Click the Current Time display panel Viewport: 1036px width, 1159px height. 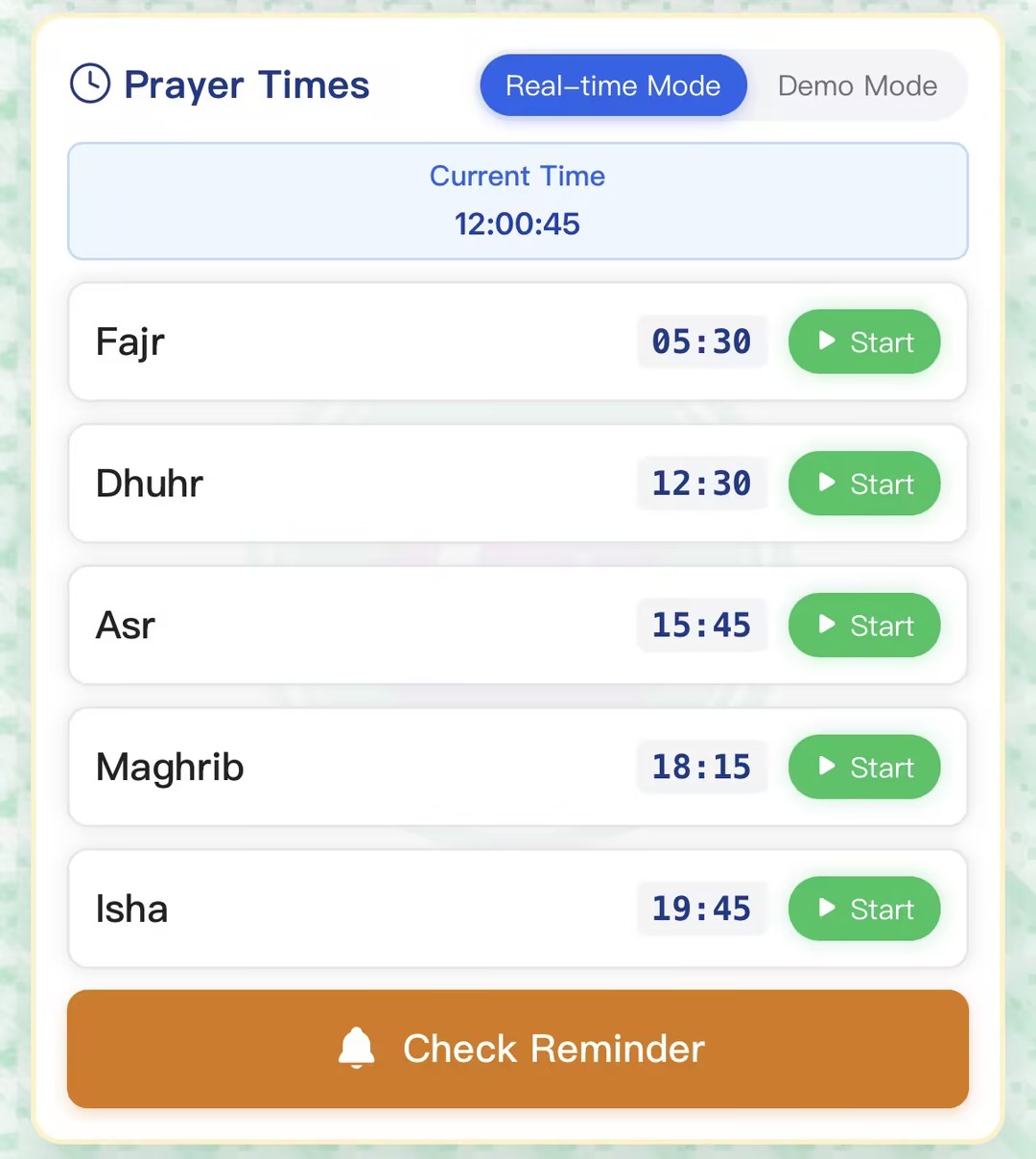tap(517, 201)
